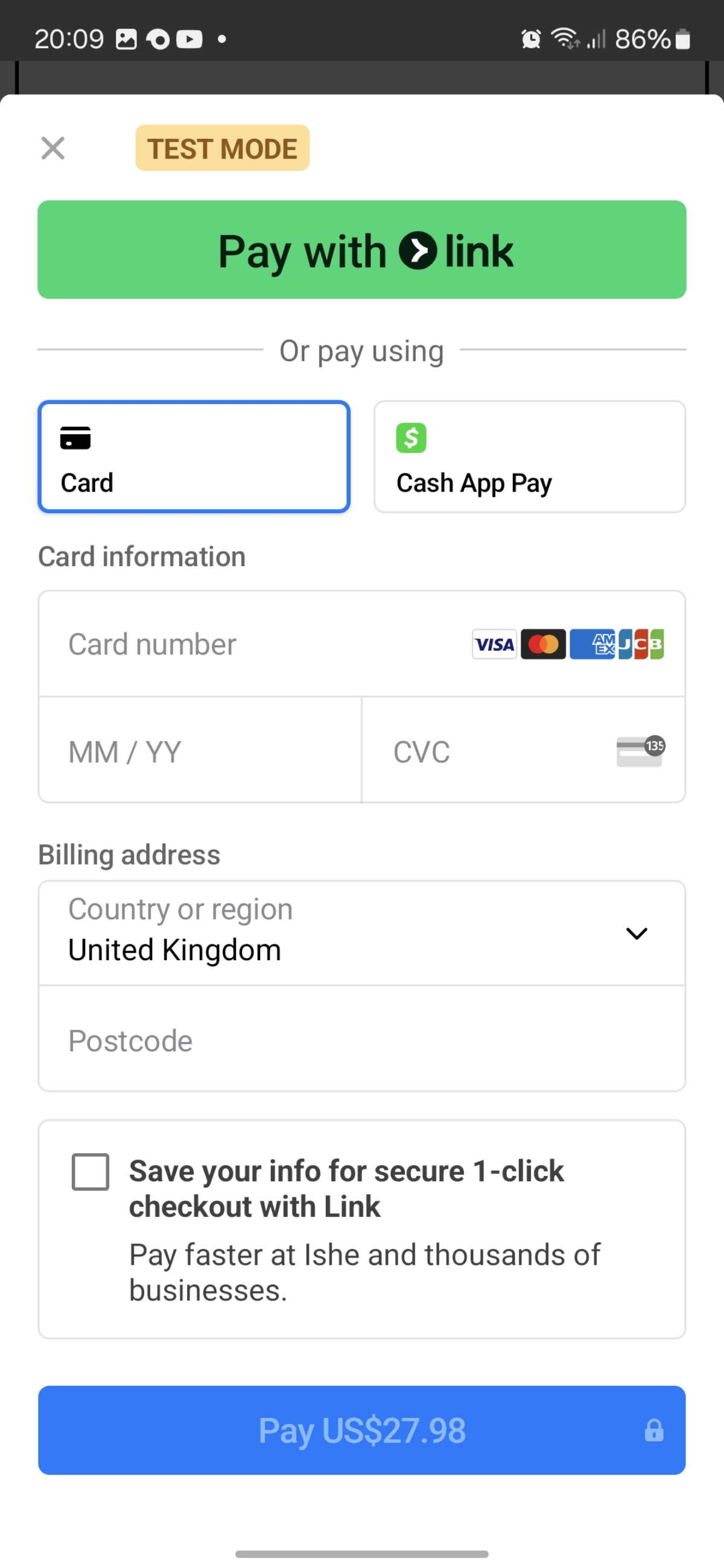724x1568 pixels.
Task: Enable saving info for 1-click Link checkout
Action: click(90, 1172)
